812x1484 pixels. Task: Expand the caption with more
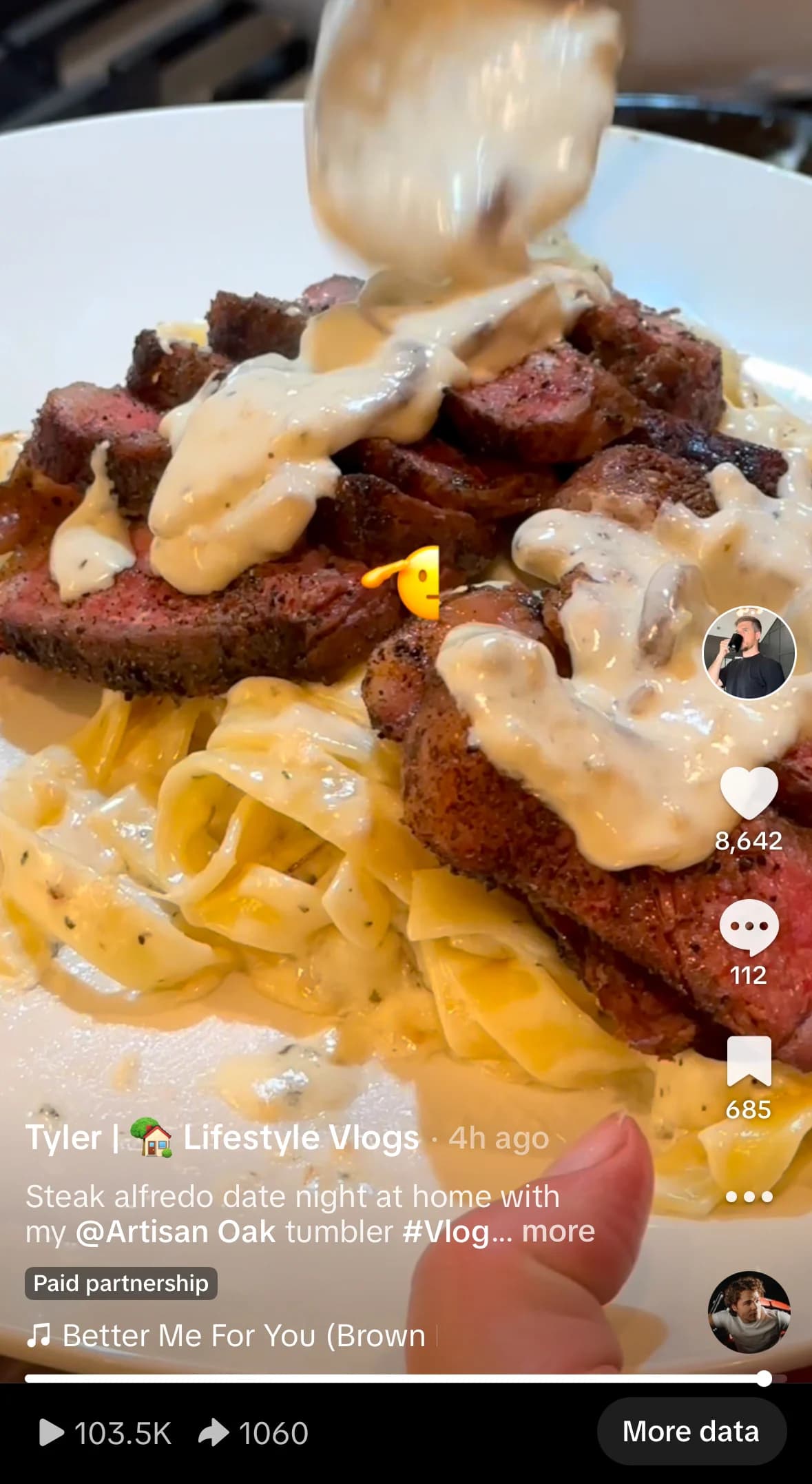[x=558, y=1231]
